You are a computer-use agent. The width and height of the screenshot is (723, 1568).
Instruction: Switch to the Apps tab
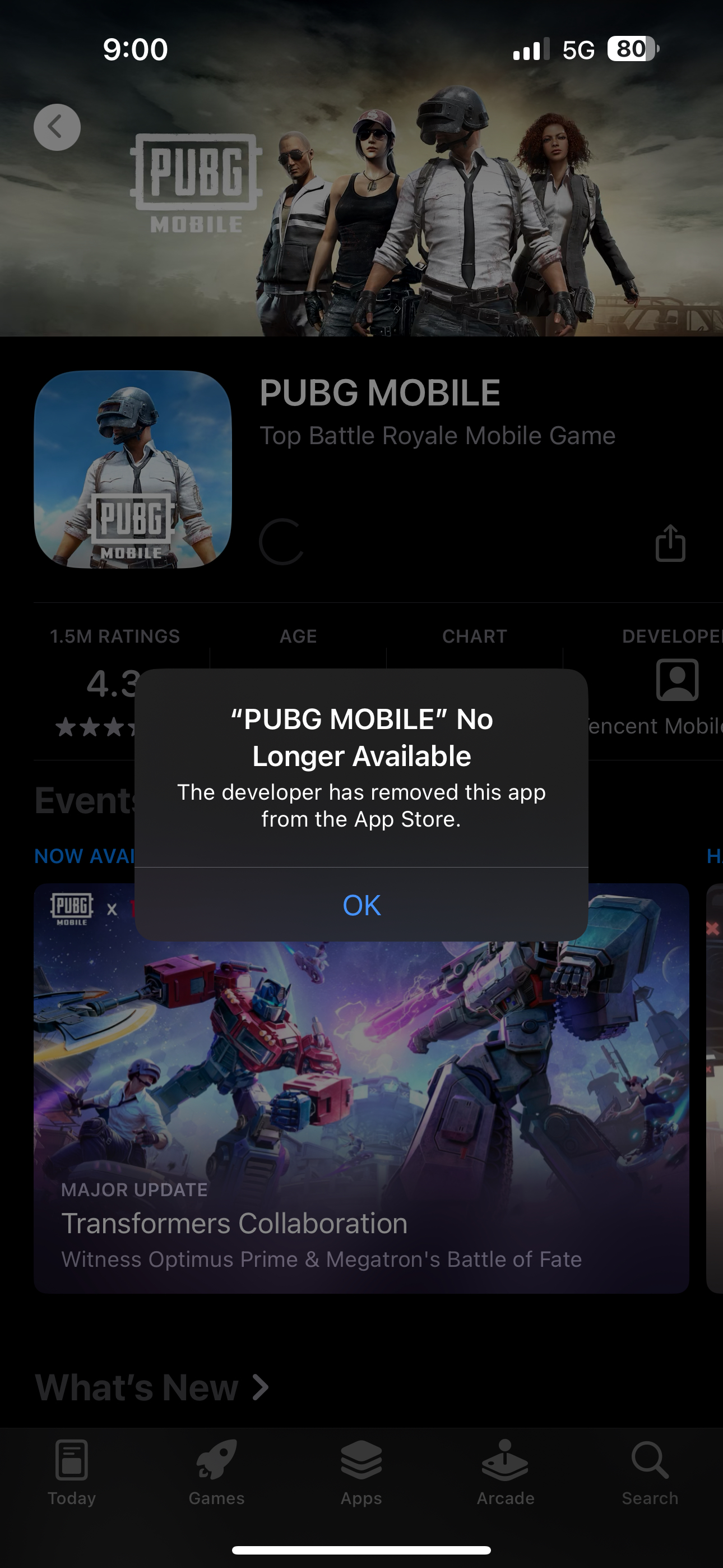coord(361,1473)
